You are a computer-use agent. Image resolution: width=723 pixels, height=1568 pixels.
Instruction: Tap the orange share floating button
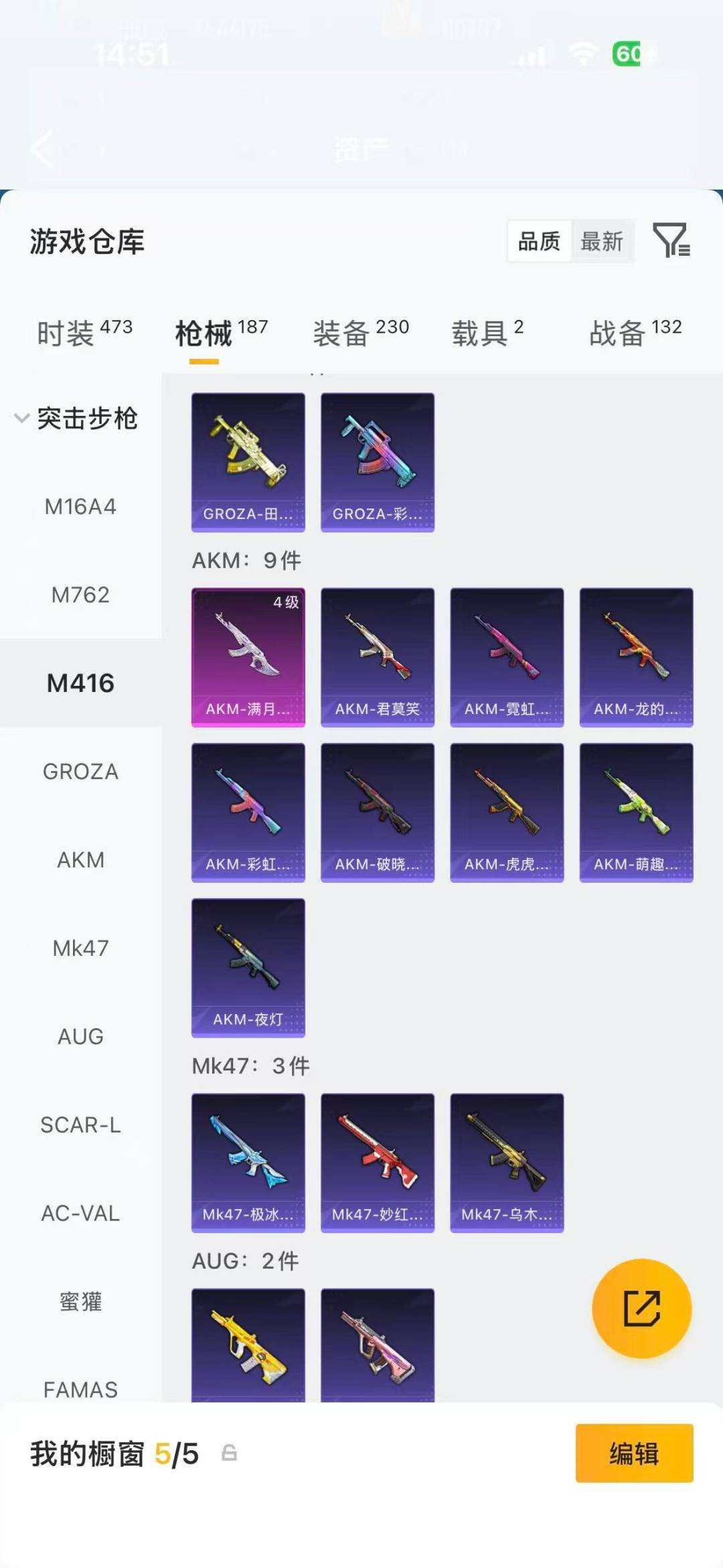(x=642, y=1308)
